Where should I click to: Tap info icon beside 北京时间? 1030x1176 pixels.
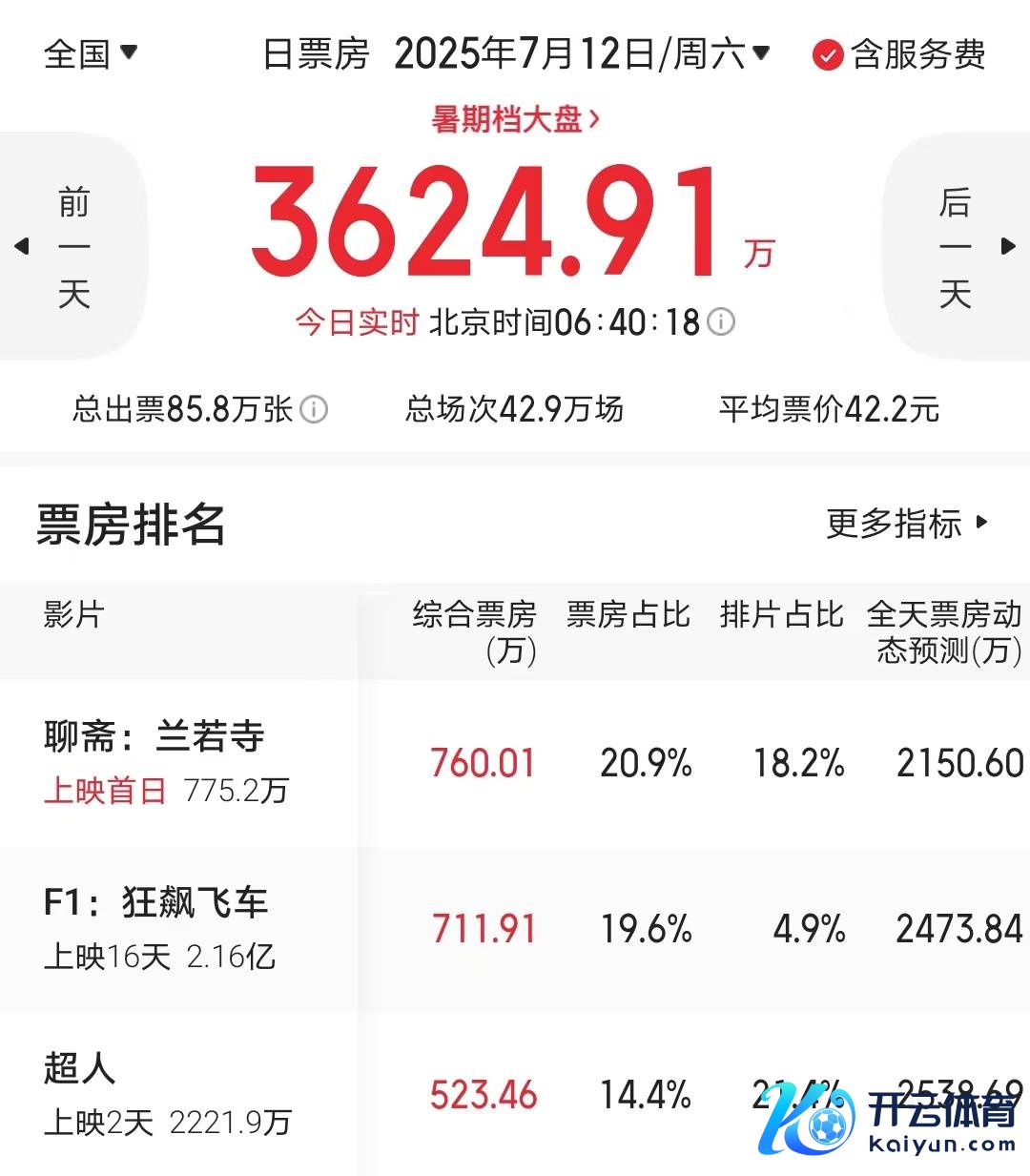coord(721,322)
